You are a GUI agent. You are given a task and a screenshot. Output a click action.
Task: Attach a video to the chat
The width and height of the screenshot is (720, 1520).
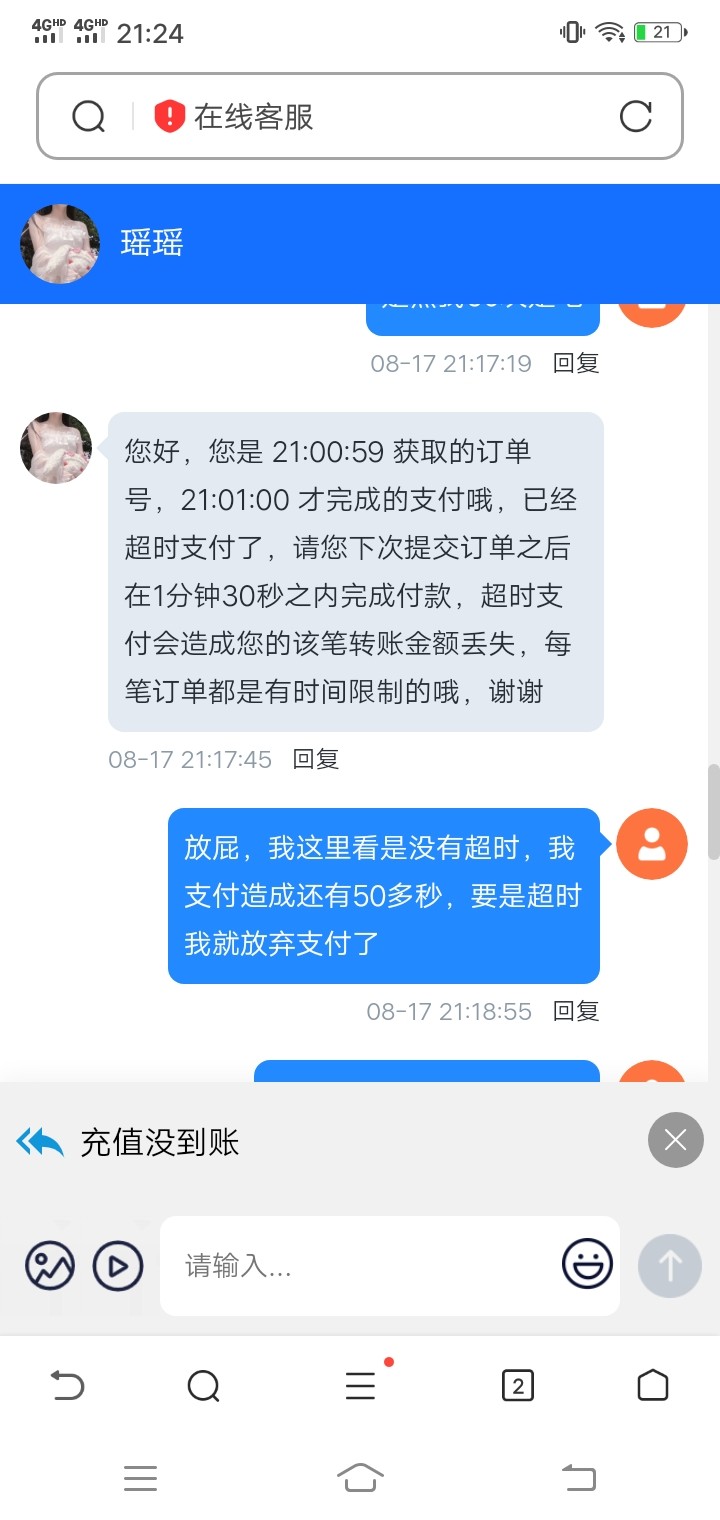(x=118, y=1267)
